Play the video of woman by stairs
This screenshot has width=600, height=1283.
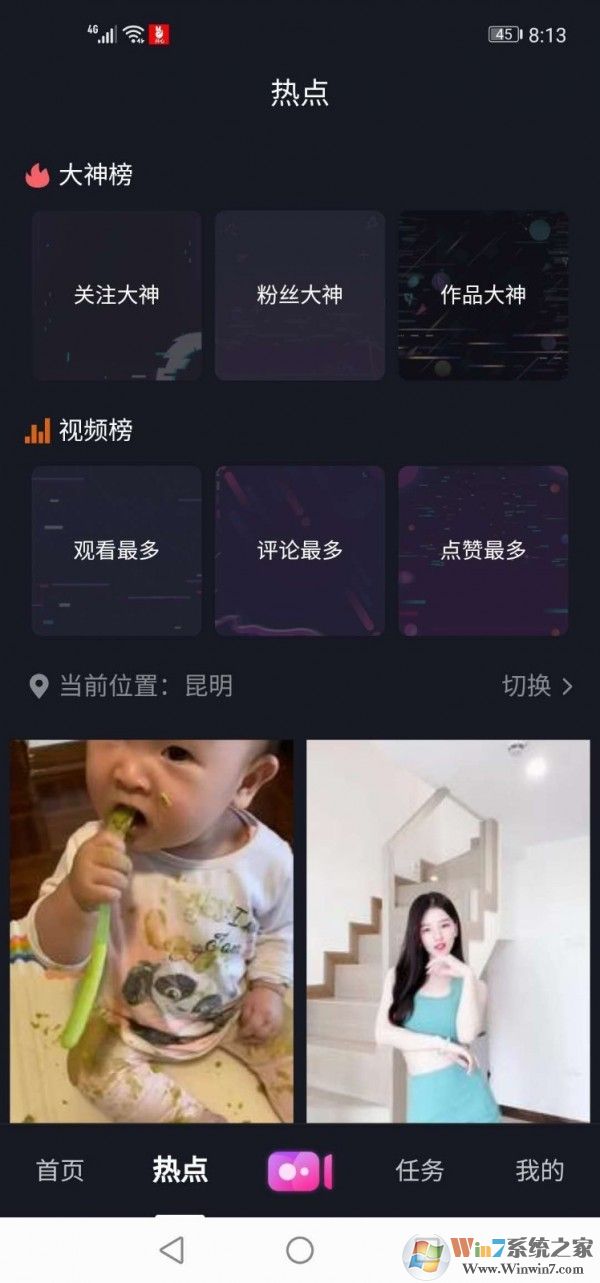(x=448, y=930)
